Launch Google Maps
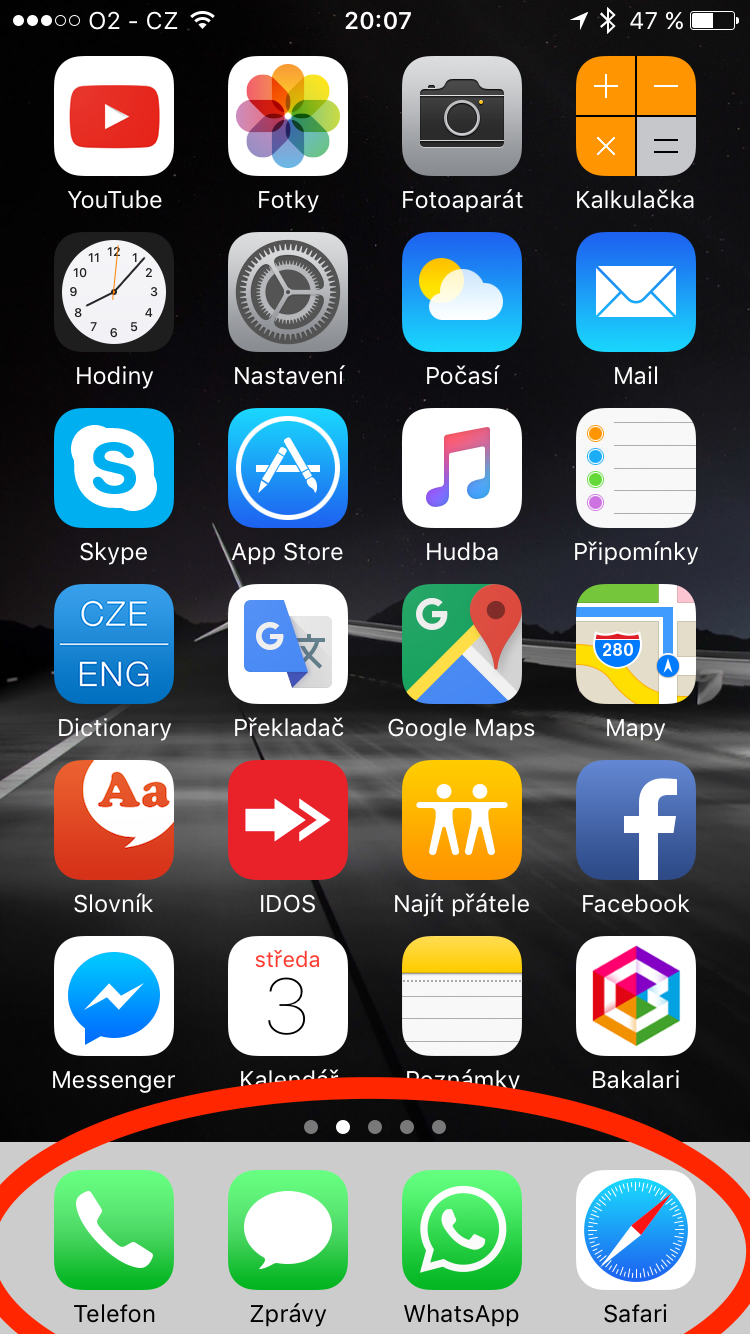Viewport: 750px width, 1334px height. 461,644
